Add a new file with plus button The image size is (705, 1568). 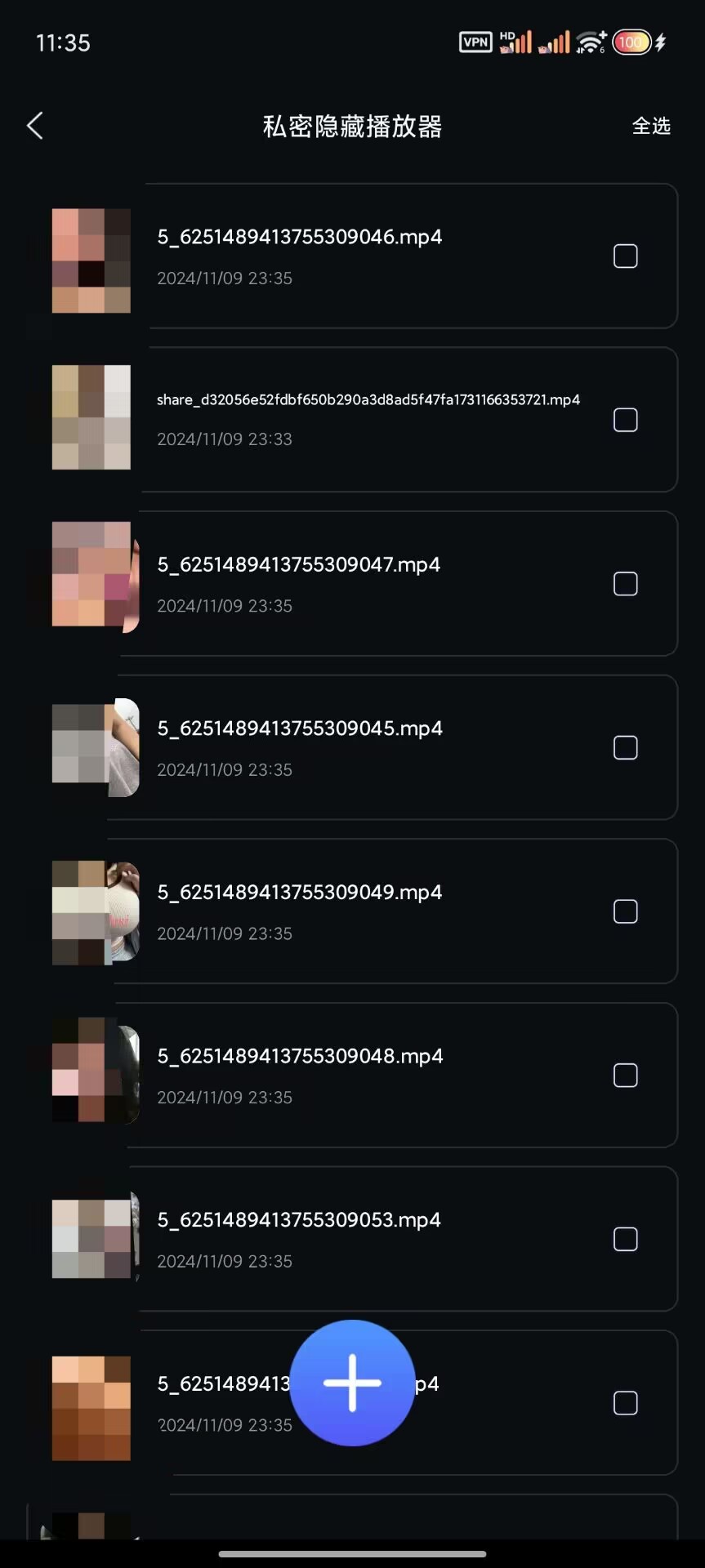(x=352, y=1383)
